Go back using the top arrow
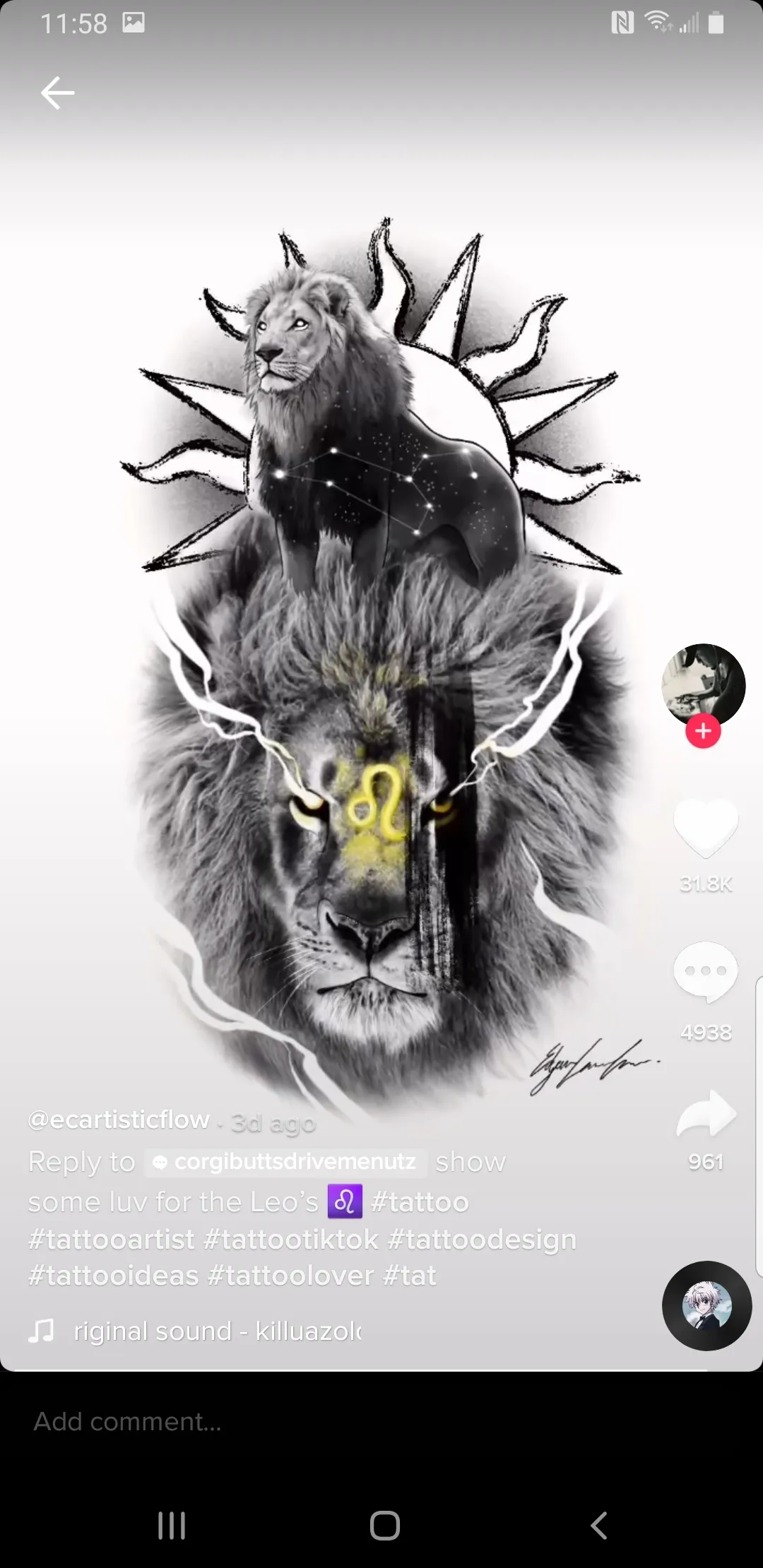The image size is (763, 1568). click(58, 93)
